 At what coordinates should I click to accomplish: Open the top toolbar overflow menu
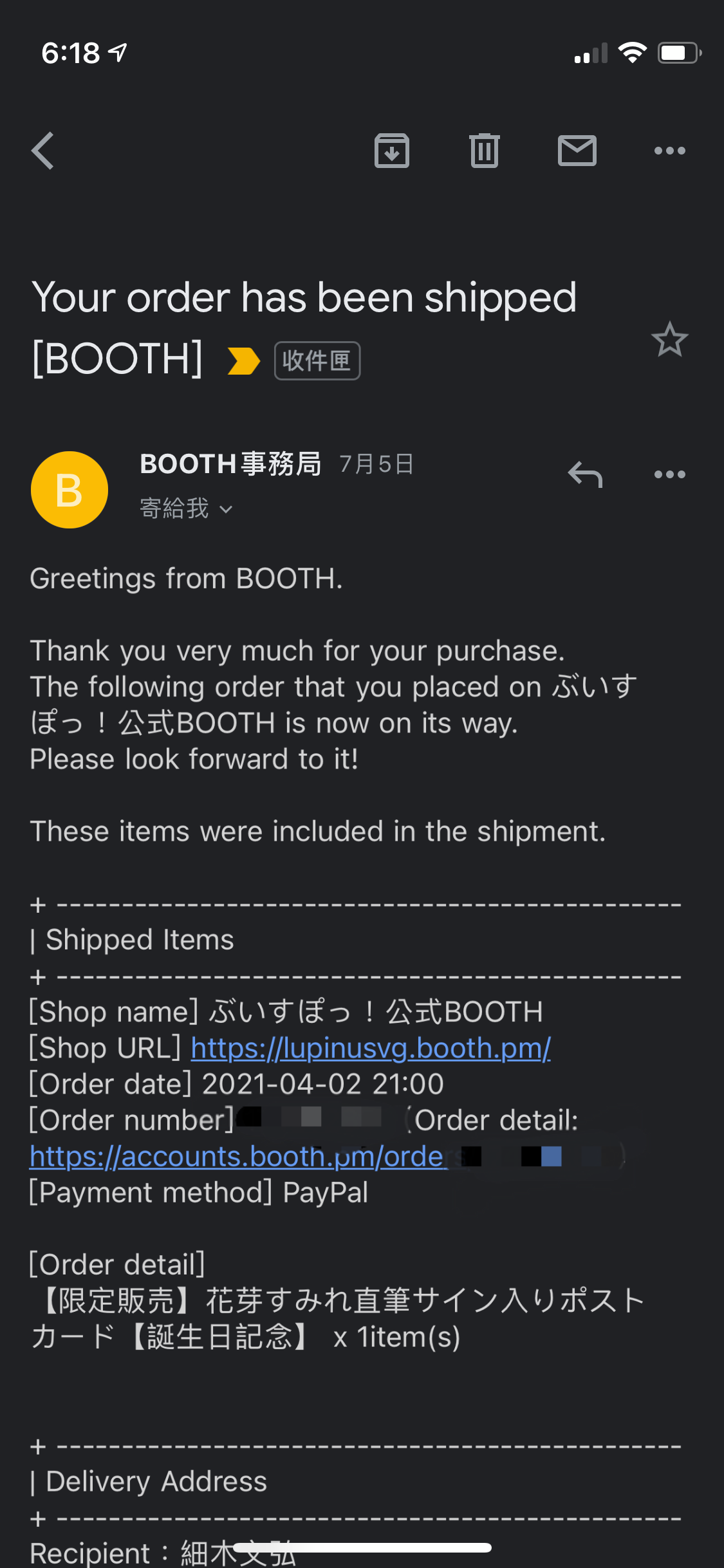click(670, 151)
